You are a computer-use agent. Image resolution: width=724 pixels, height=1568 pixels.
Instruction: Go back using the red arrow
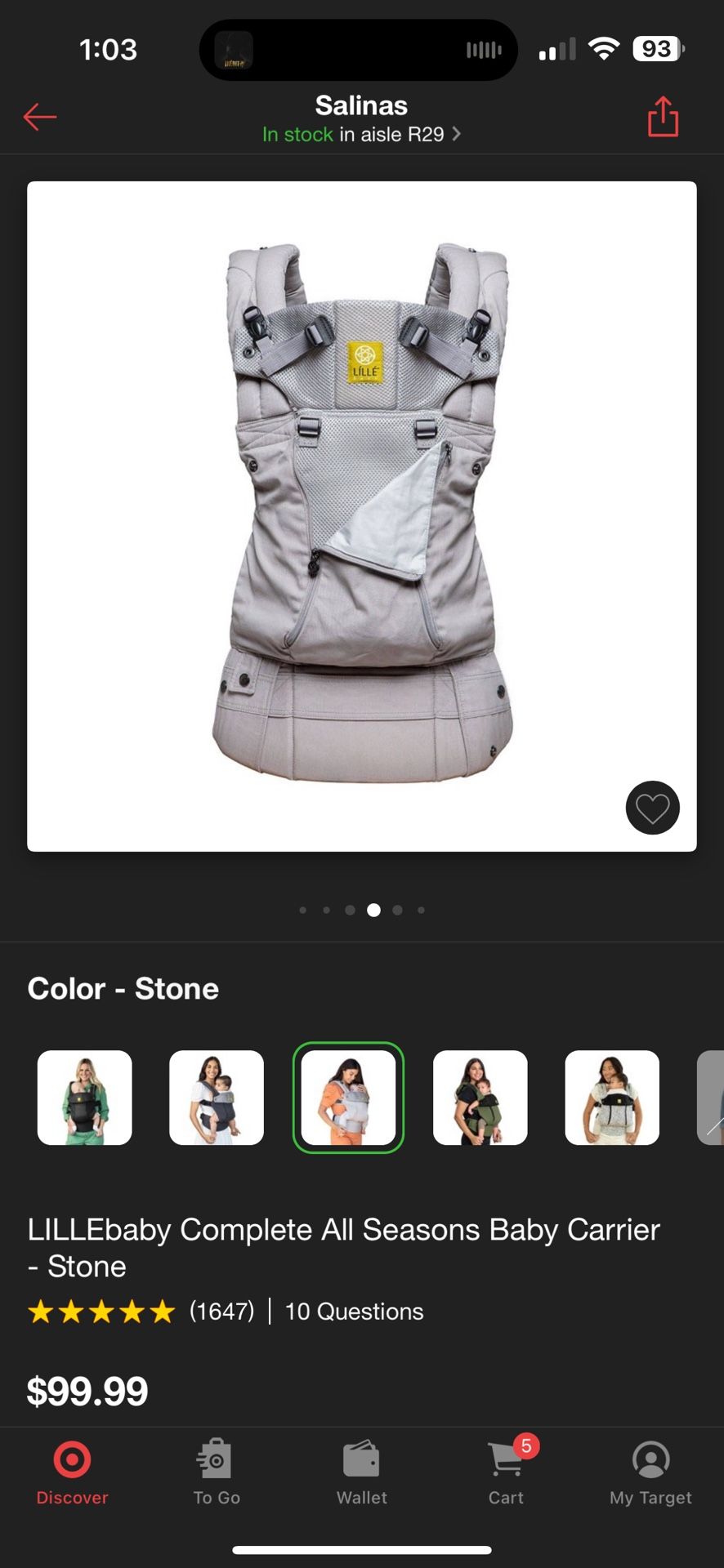coord(39,117)
